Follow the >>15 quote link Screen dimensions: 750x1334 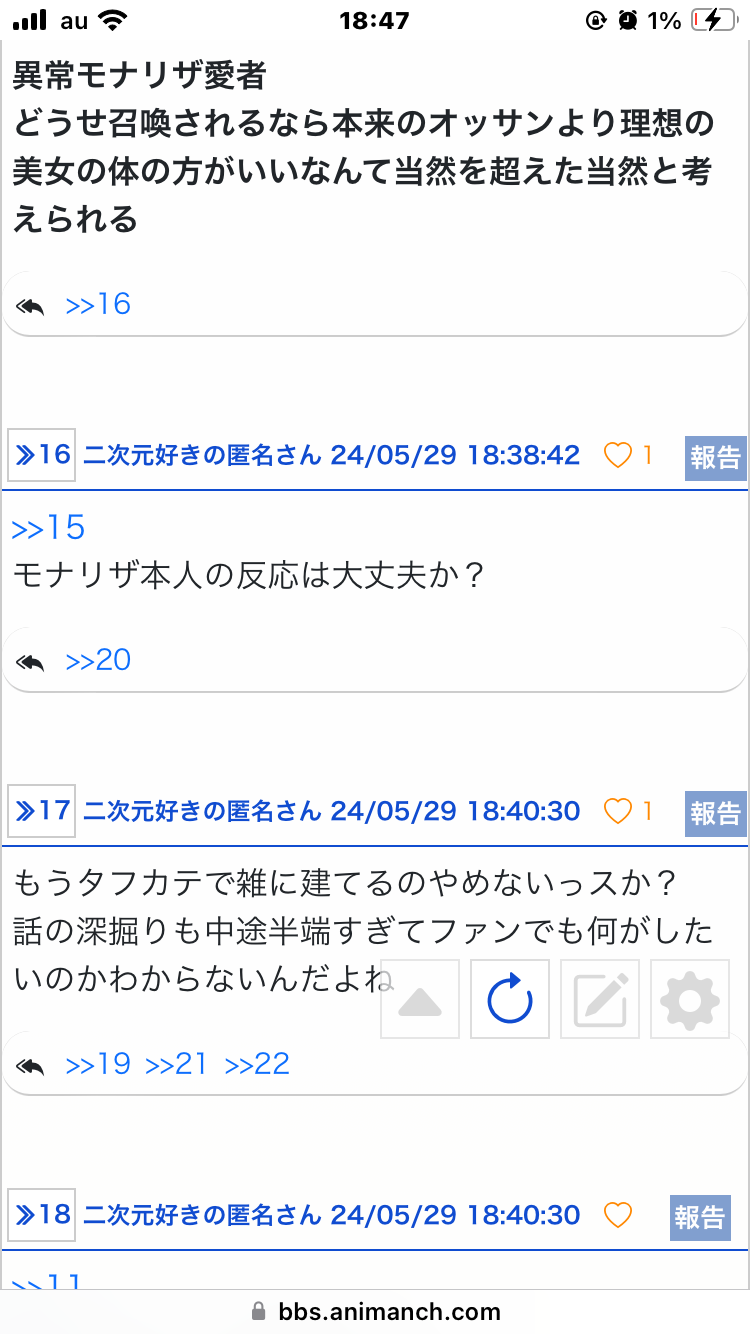(48, 527)
